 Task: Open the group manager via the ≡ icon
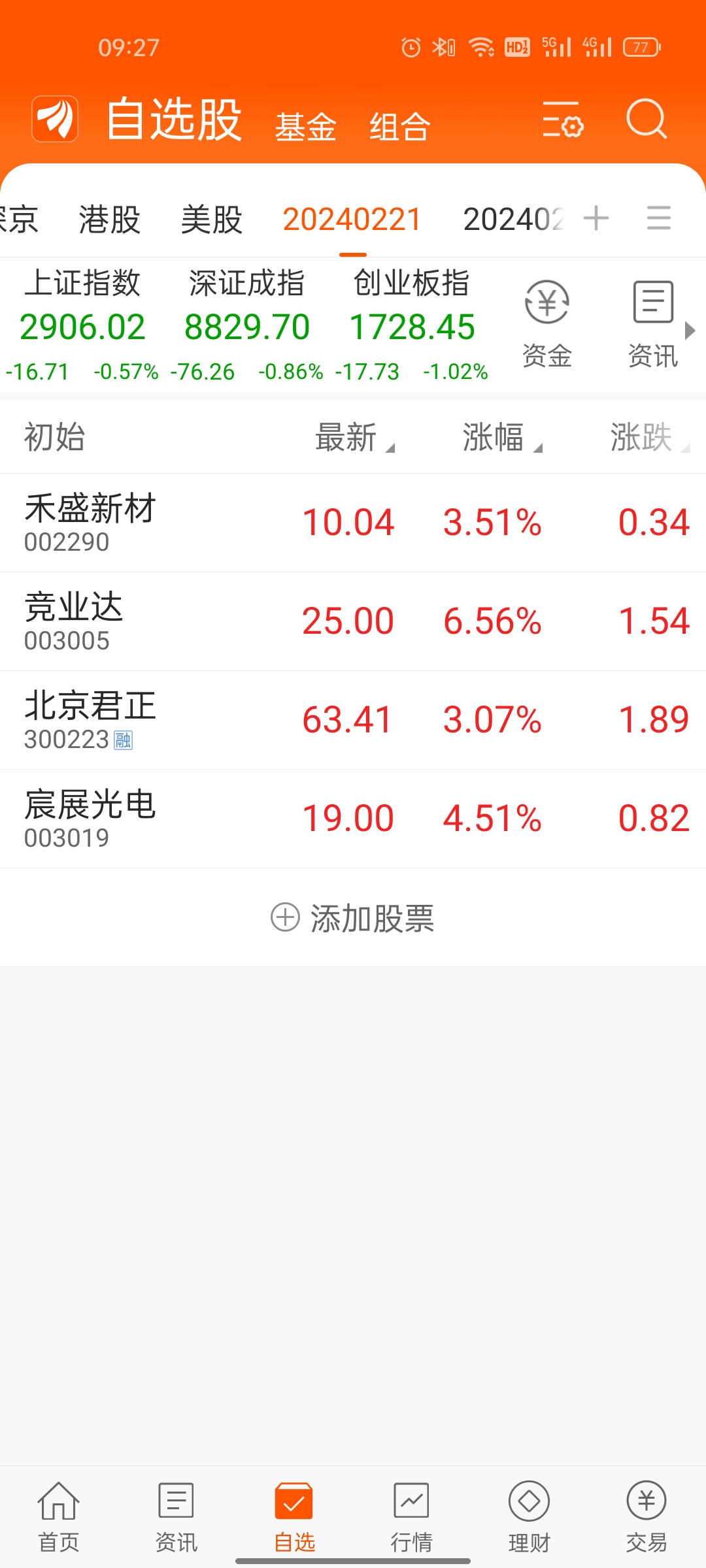click(x=658, y=218)
